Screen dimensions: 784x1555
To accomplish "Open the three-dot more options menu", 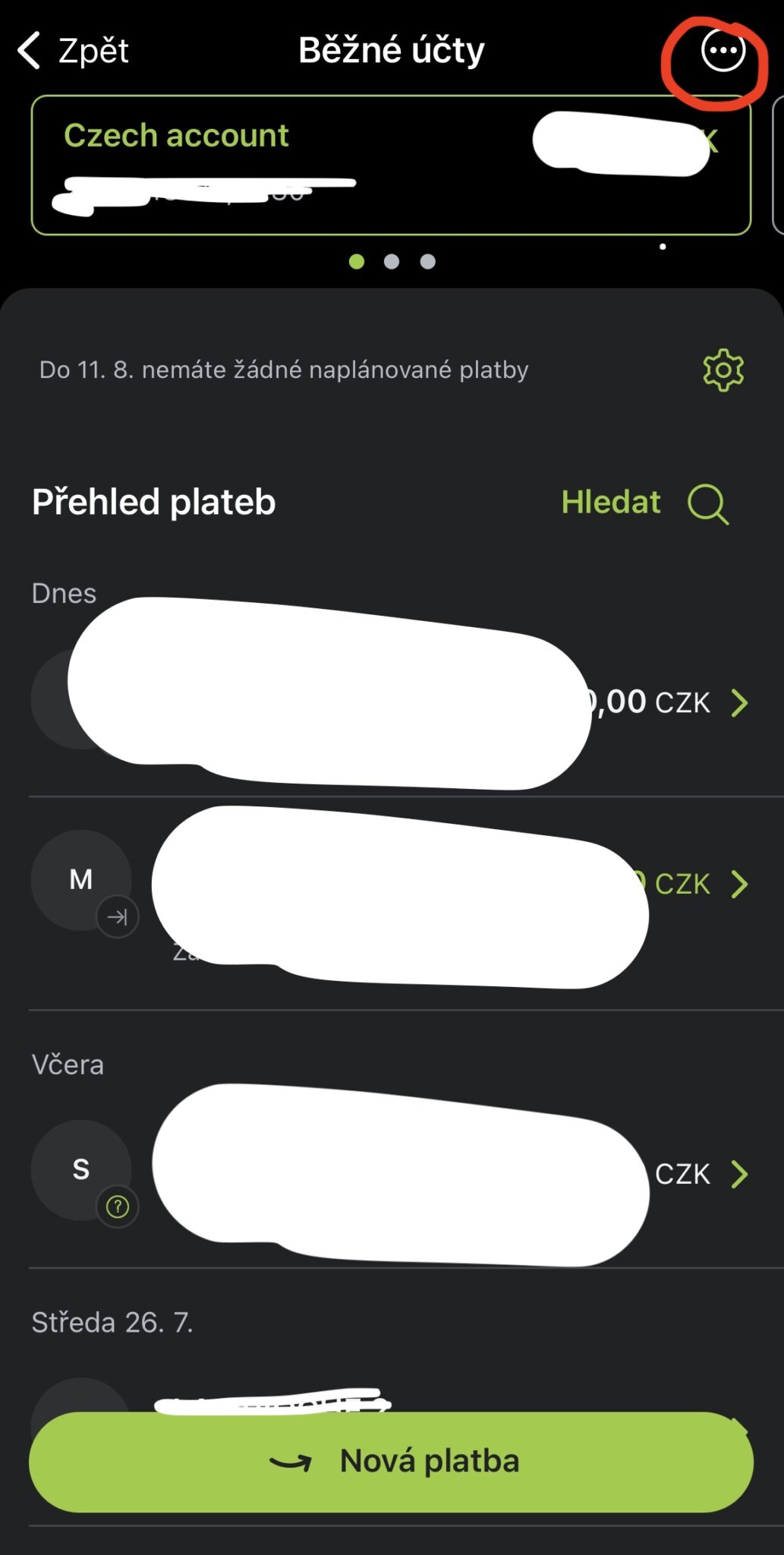I will click(723, 51).
